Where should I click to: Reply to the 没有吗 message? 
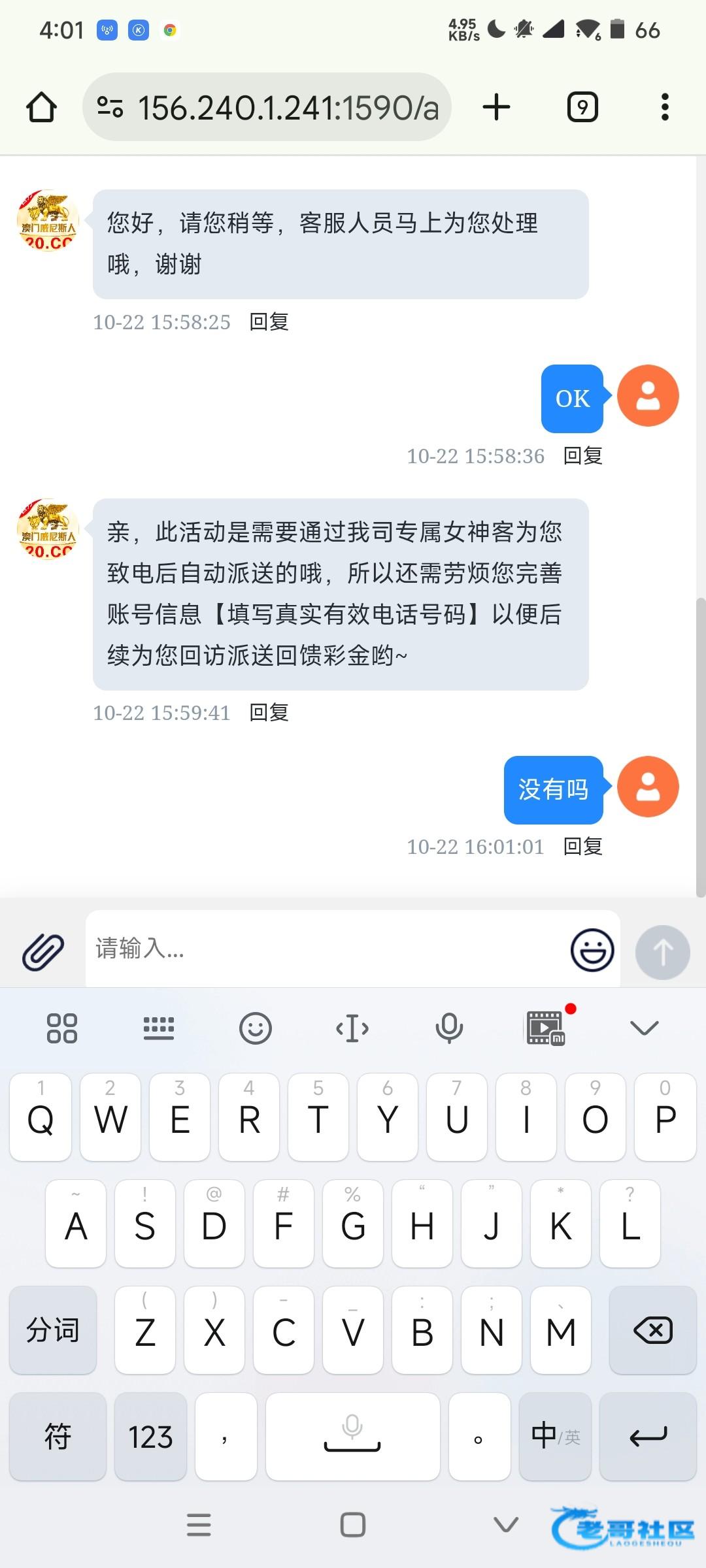pyautogui.click(x=582, y=847)
